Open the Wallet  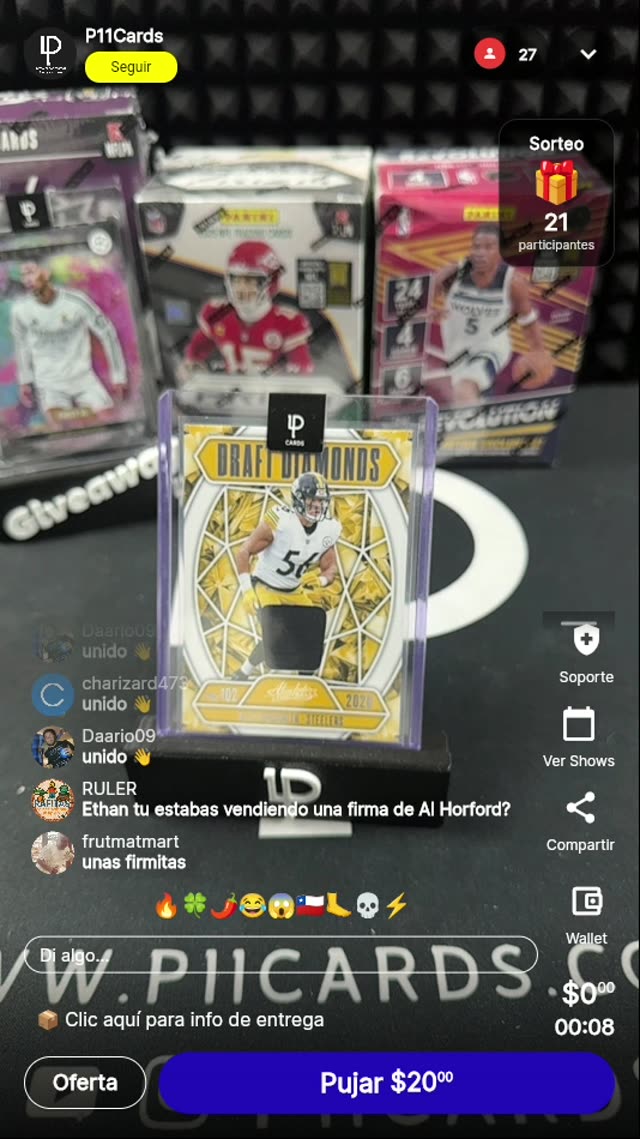[586, 902]
